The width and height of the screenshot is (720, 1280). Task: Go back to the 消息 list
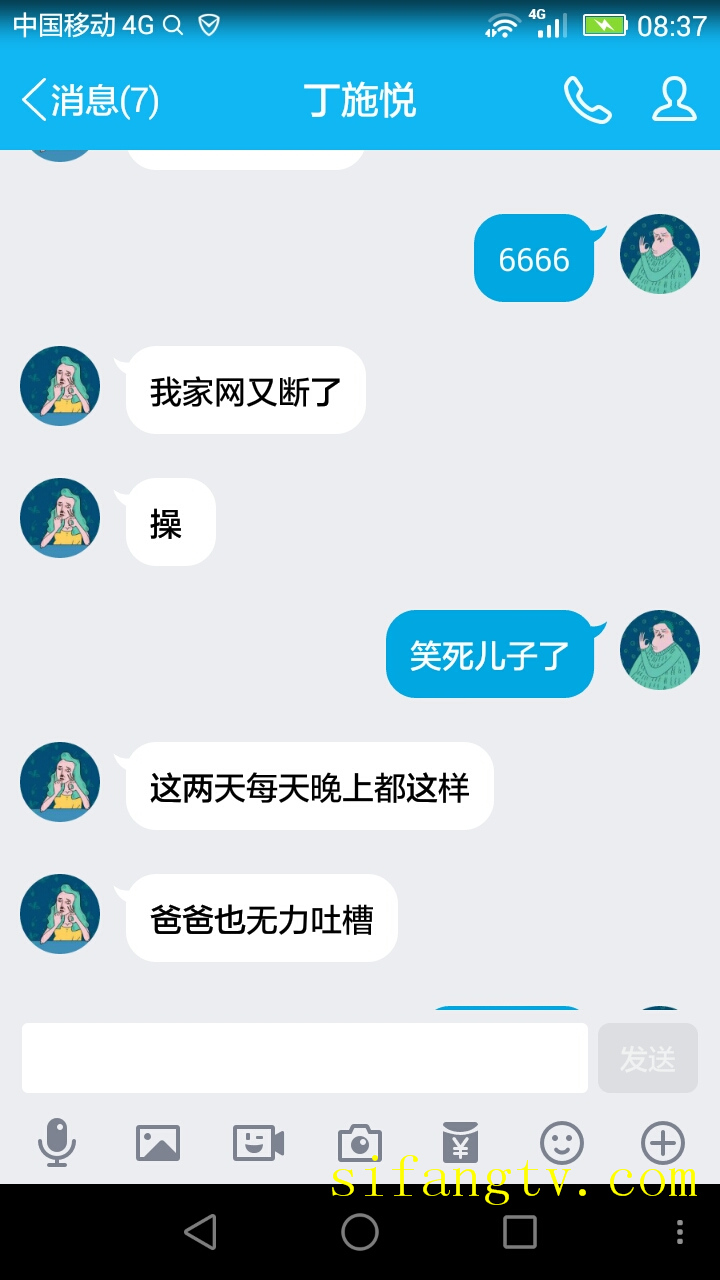click(x=88, y=100)
